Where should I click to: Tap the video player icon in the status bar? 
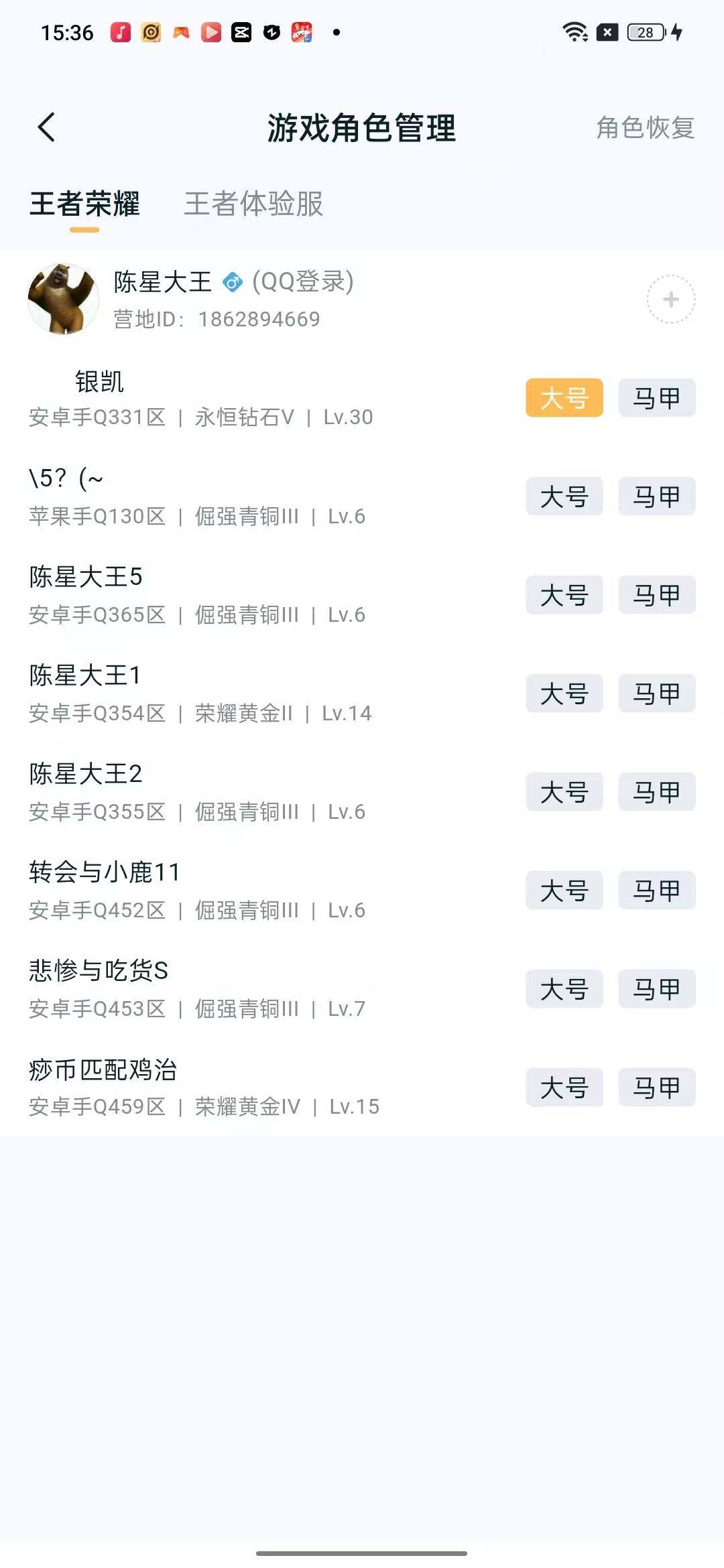[x=211, y=31]
